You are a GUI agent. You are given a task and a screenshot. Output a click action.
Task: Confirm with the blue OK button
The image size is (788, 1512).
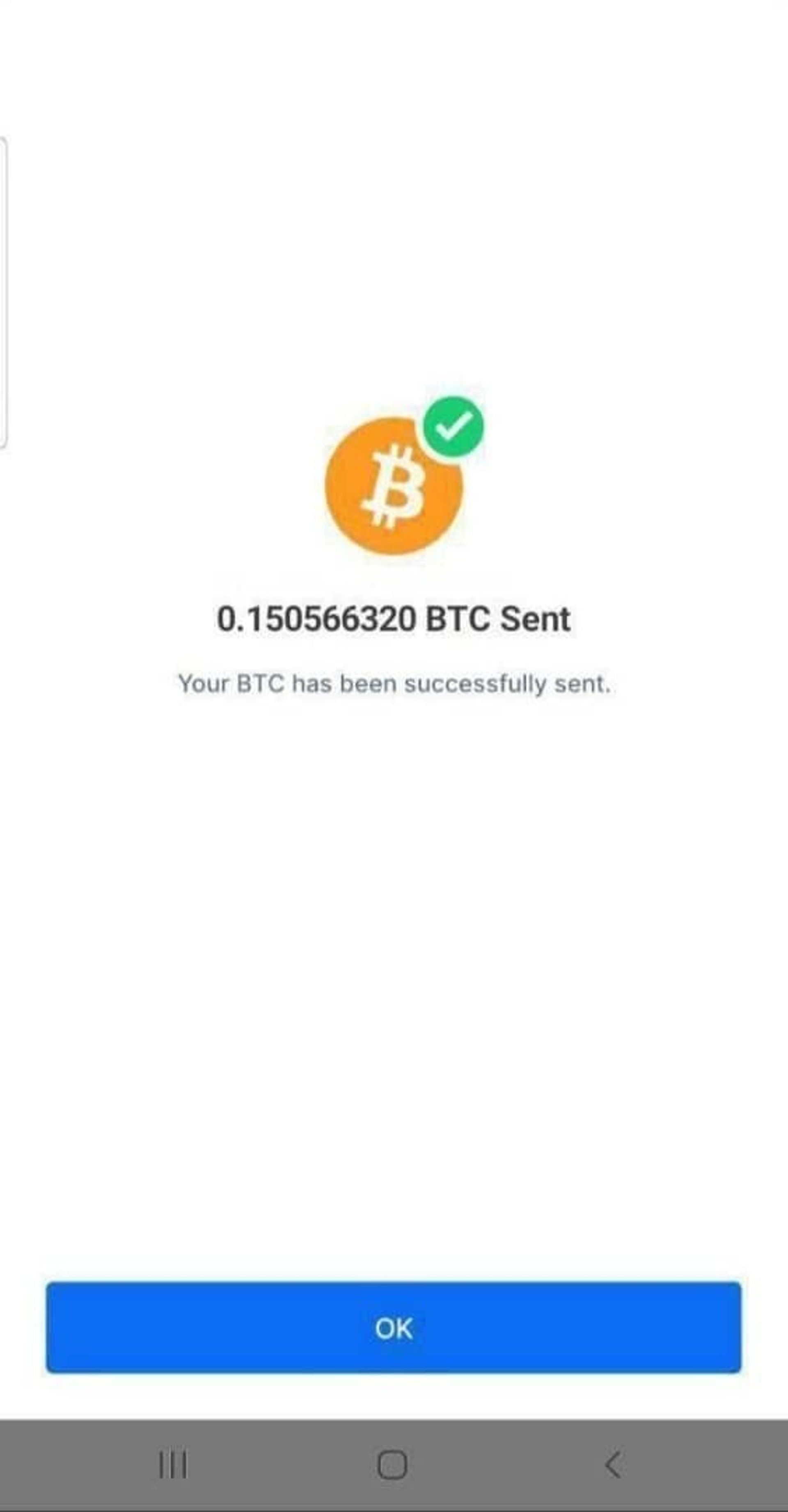tap(394, 1327)
